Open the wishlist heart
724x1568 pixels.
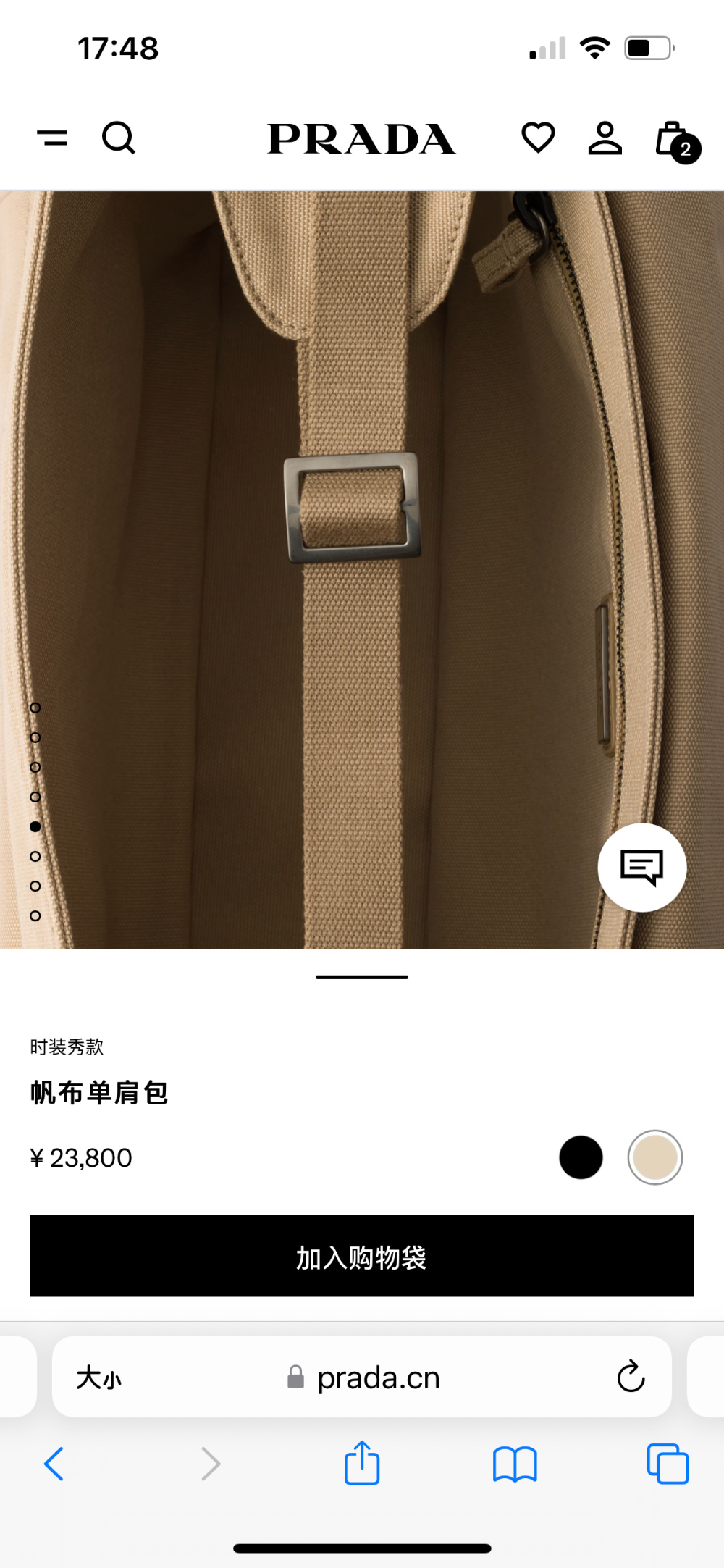(x=538, y=138)
